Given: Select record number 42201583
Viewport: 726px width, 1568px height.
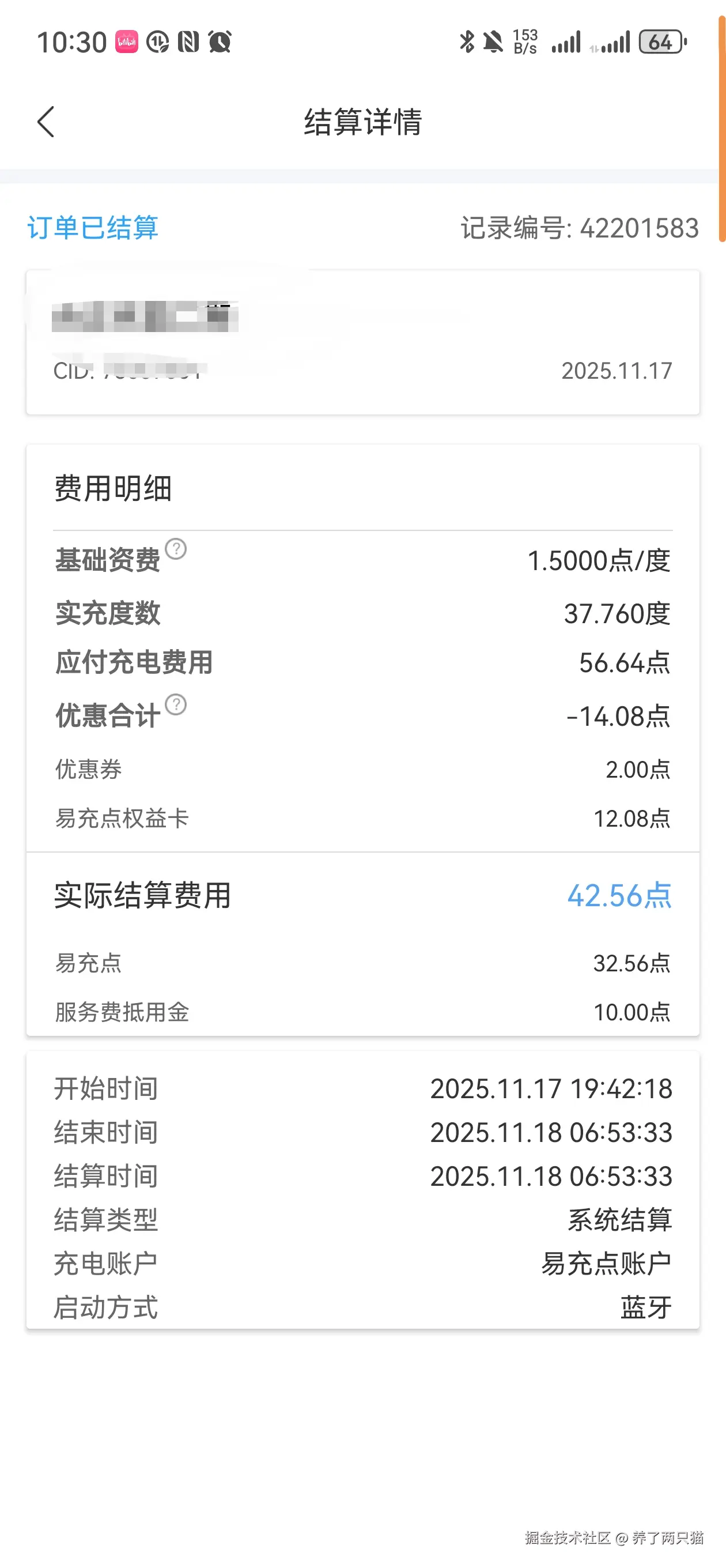Looking at the screenshot, I should pyautogui.click(x=580, y=229).
